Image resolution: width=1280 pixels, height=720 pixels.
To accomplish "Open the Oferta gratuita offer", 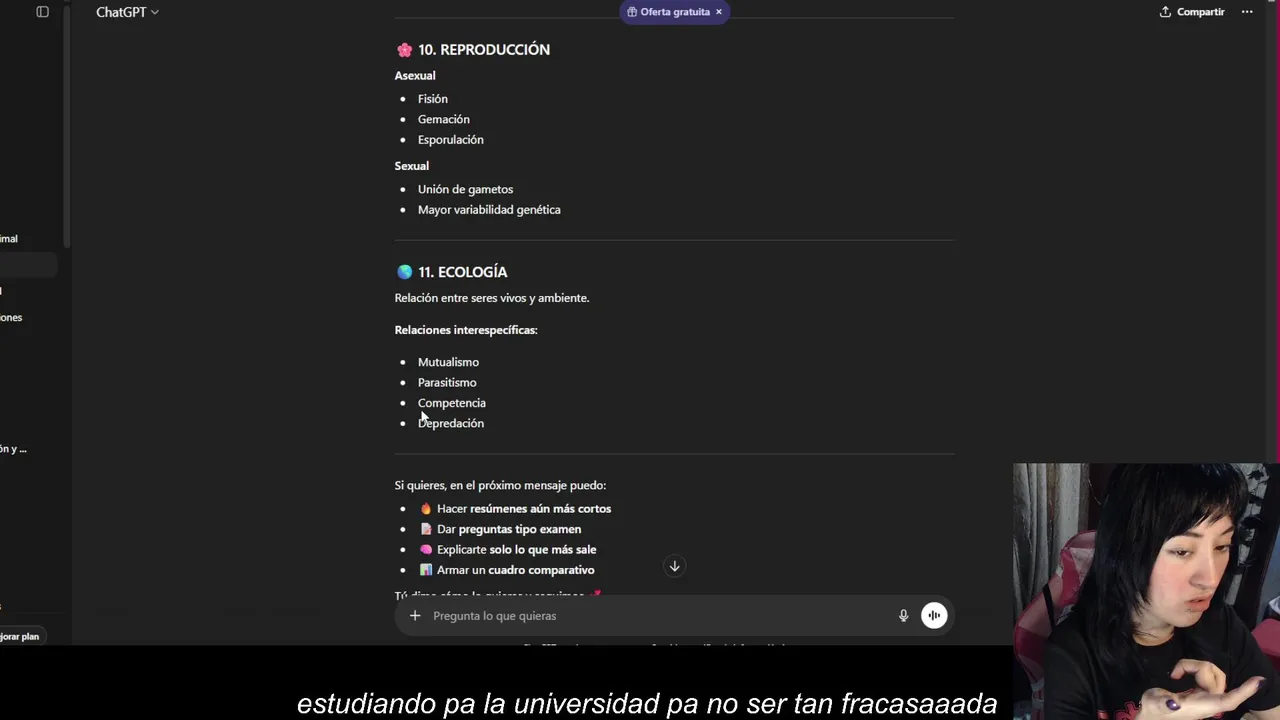I will [x=668, y=12].
